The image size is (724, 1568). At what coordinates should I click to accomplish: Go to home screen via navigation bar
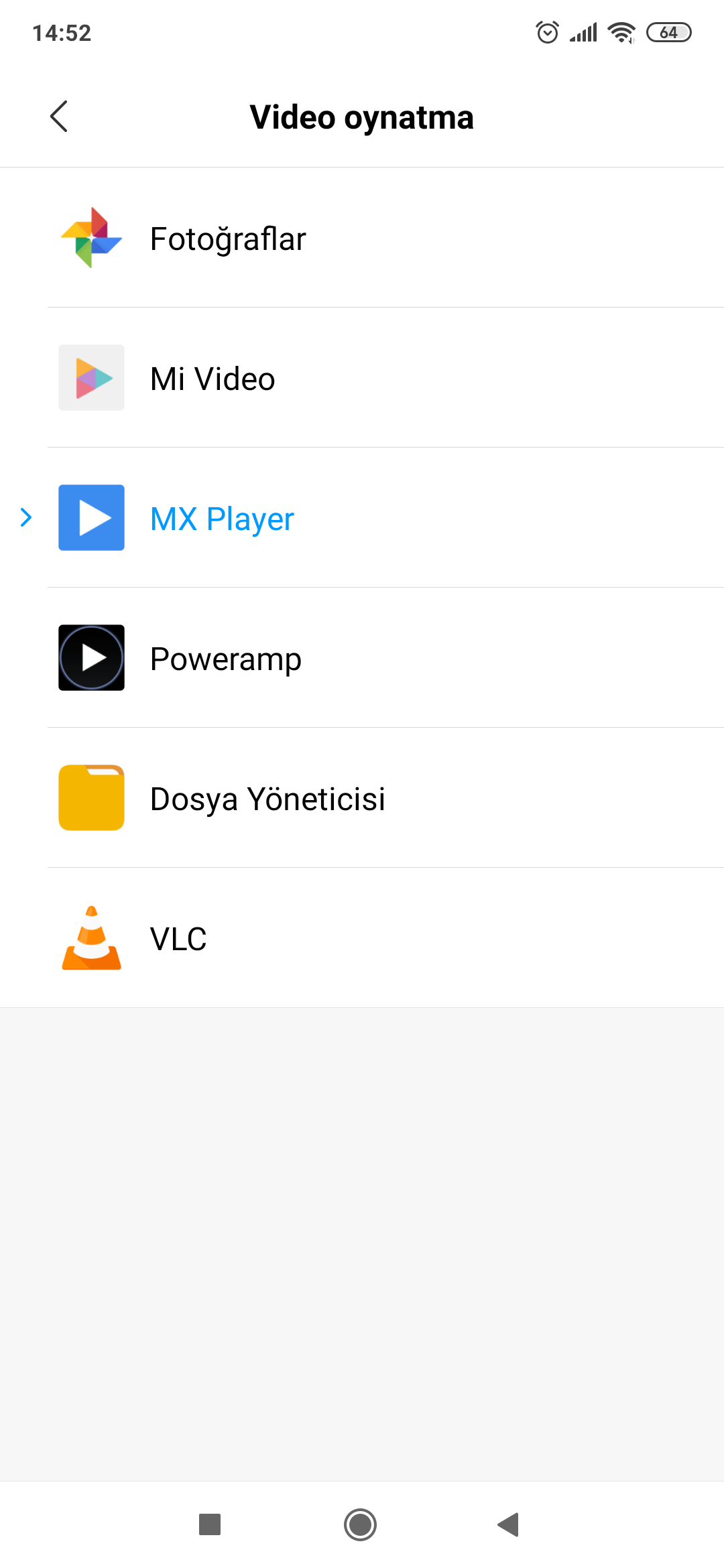pos(360,1524)
